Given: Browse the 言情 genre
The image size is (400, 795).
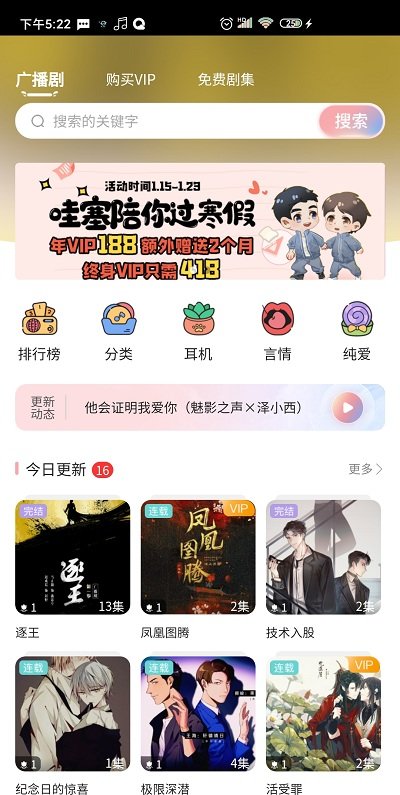Looking at the screenshot, I should point(278,331).
